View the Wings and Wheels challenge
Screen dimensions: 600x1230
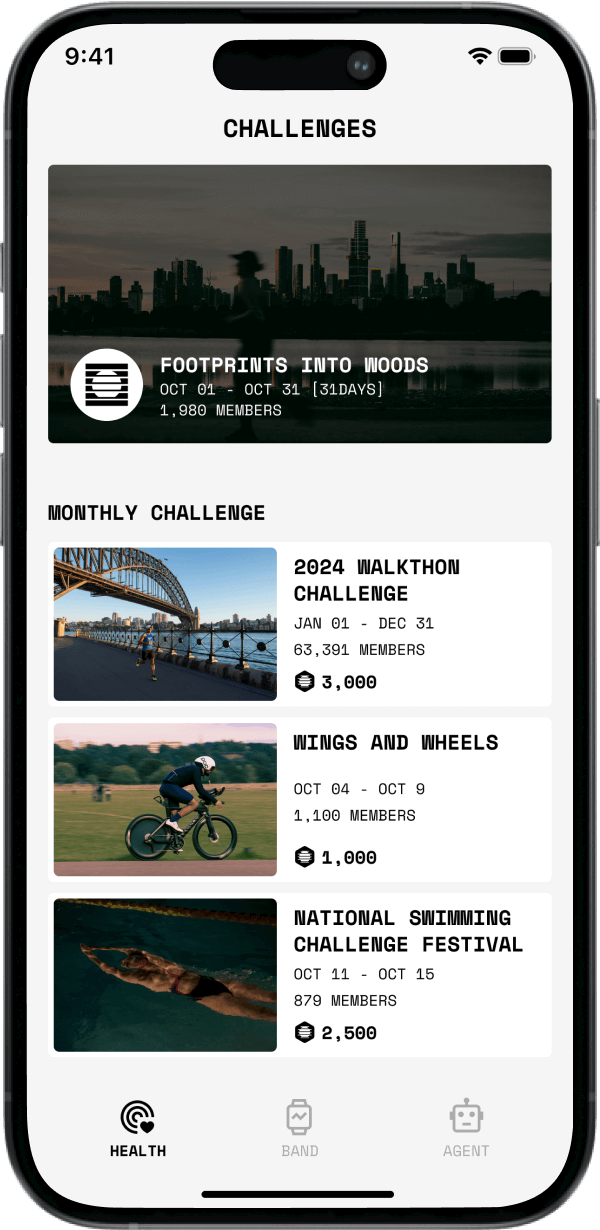pos(300,799)
